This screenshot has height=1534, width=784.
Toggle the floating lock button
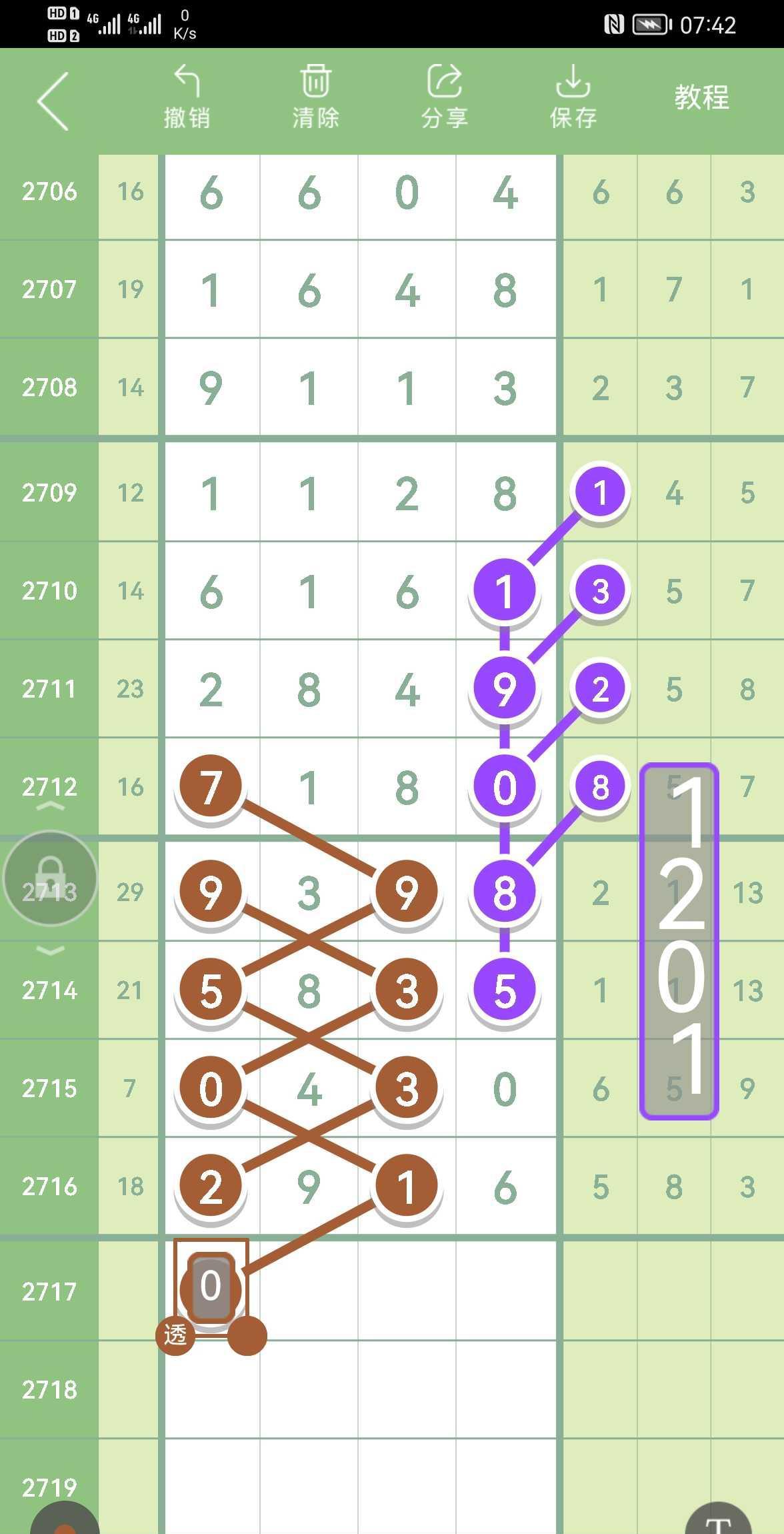50,878
